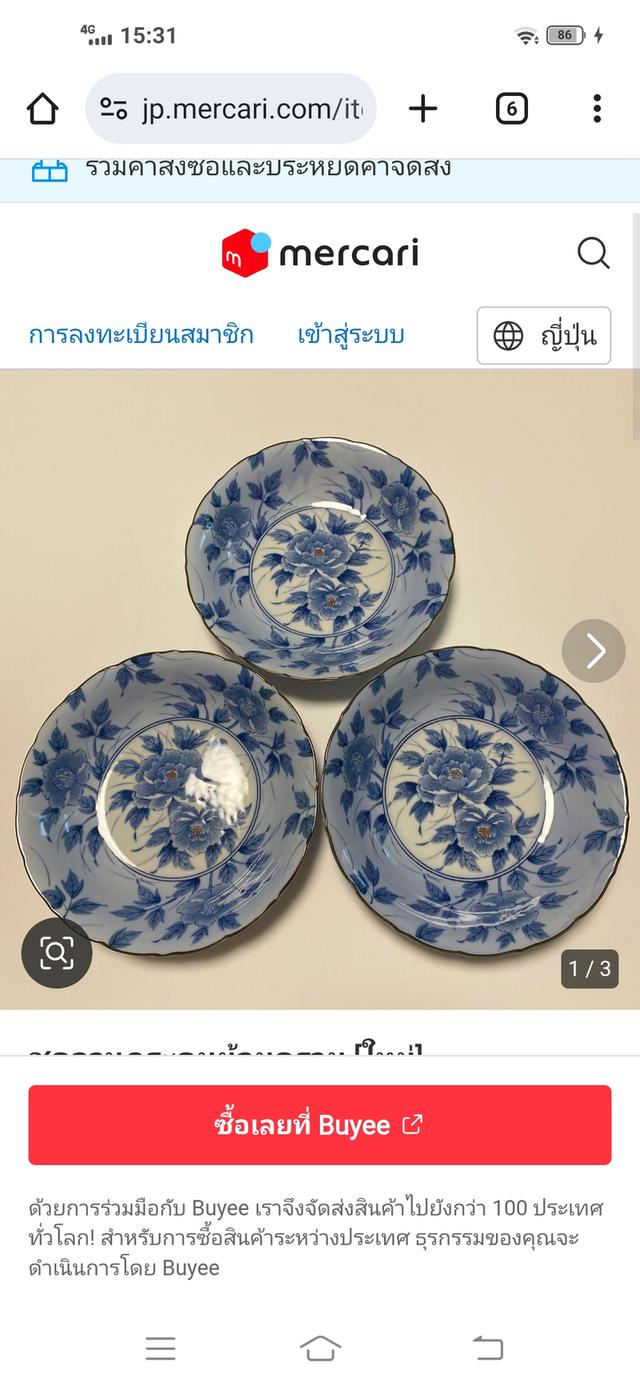Open the browser overflow menu

tap(596, 109)
